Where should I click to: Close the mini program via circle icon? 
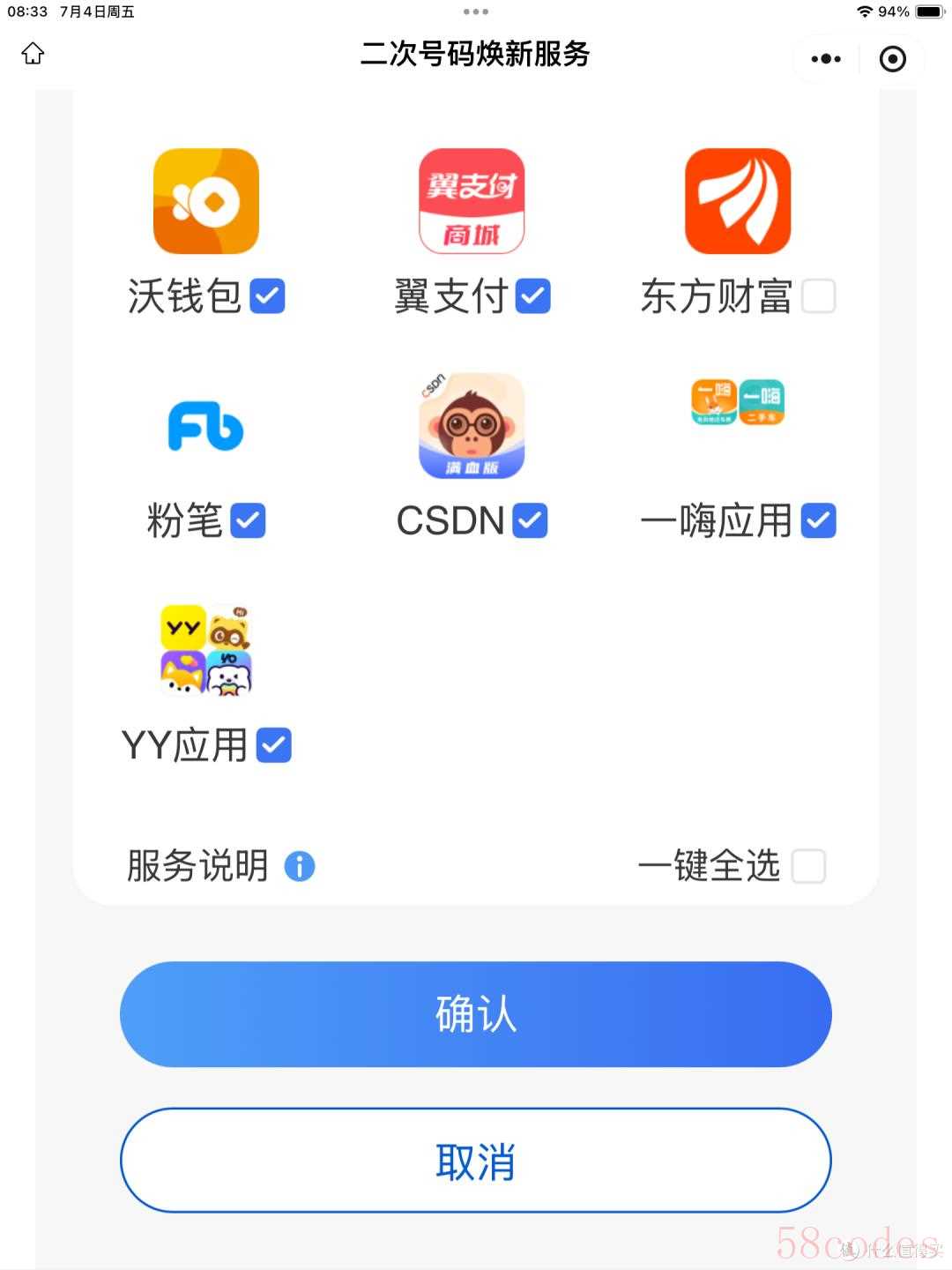click(892, 59)
